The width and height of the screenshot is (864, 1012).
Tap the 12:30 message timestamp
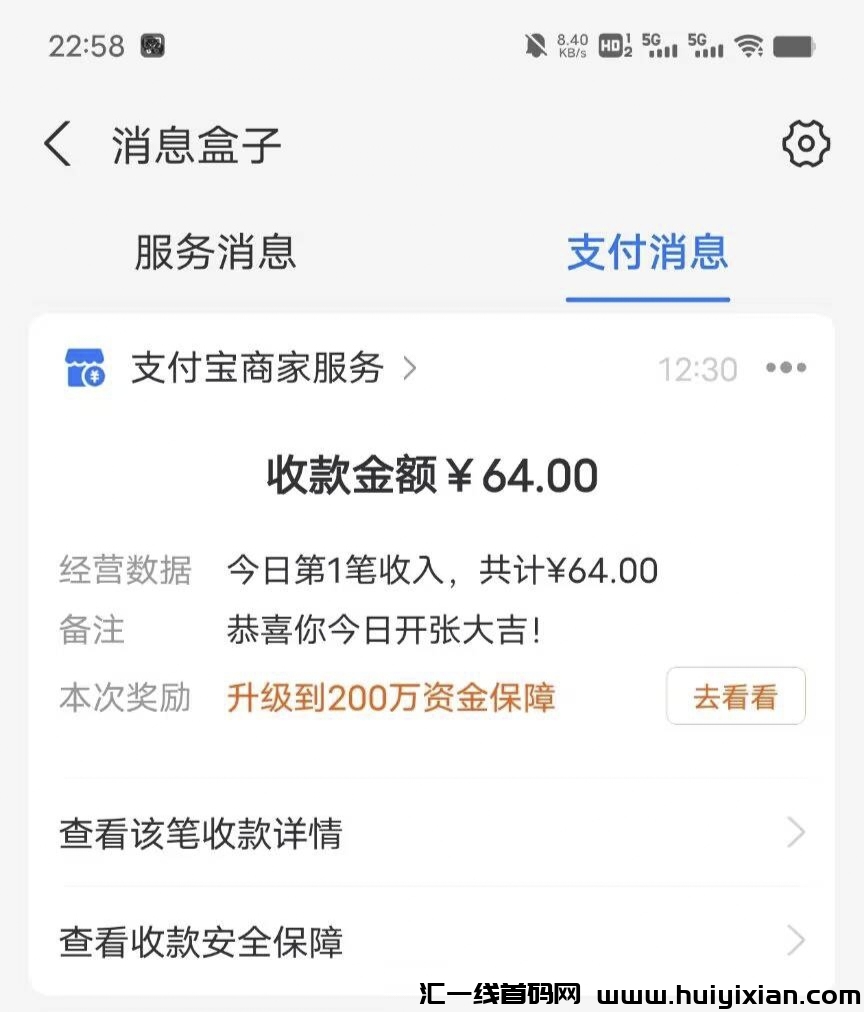pos(699,368)
